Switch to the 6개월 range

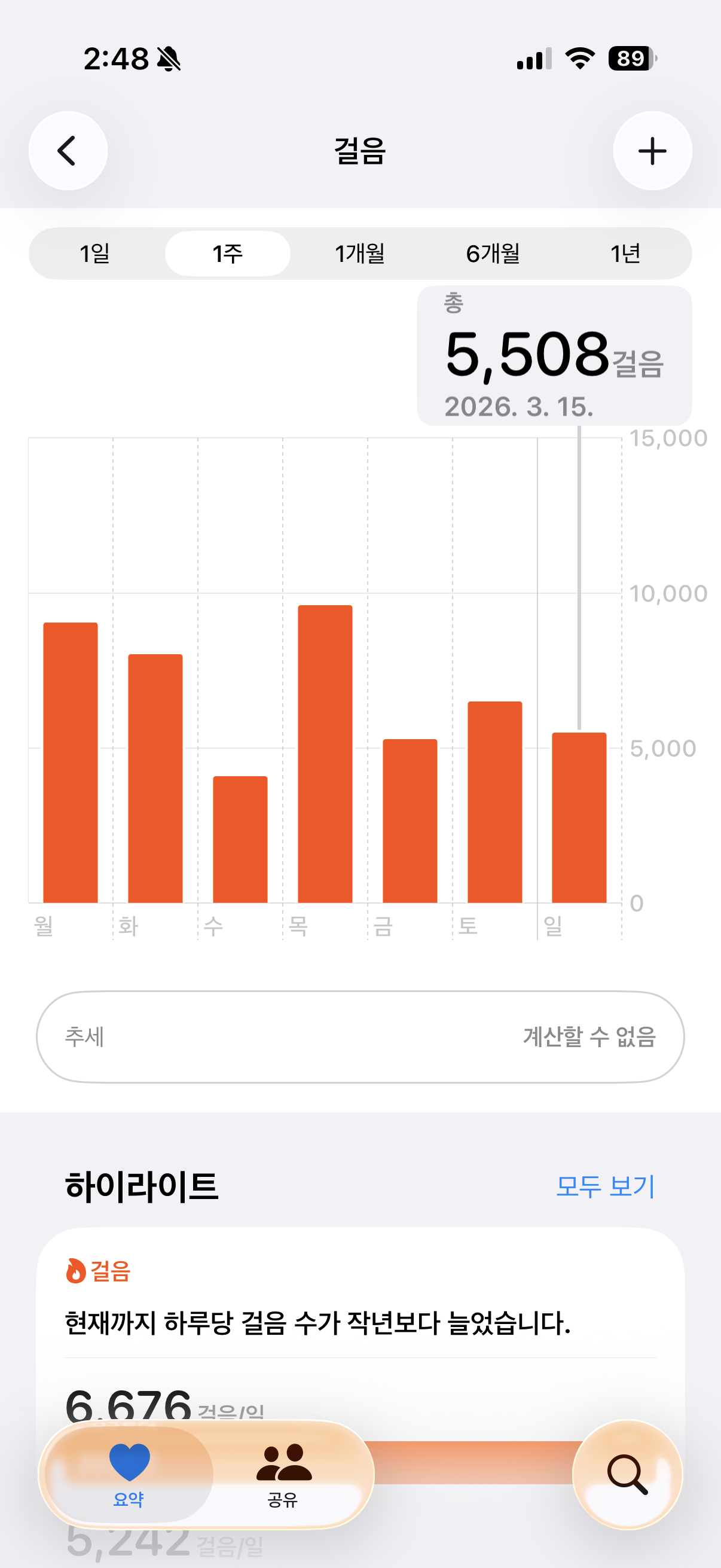[493, 253]
